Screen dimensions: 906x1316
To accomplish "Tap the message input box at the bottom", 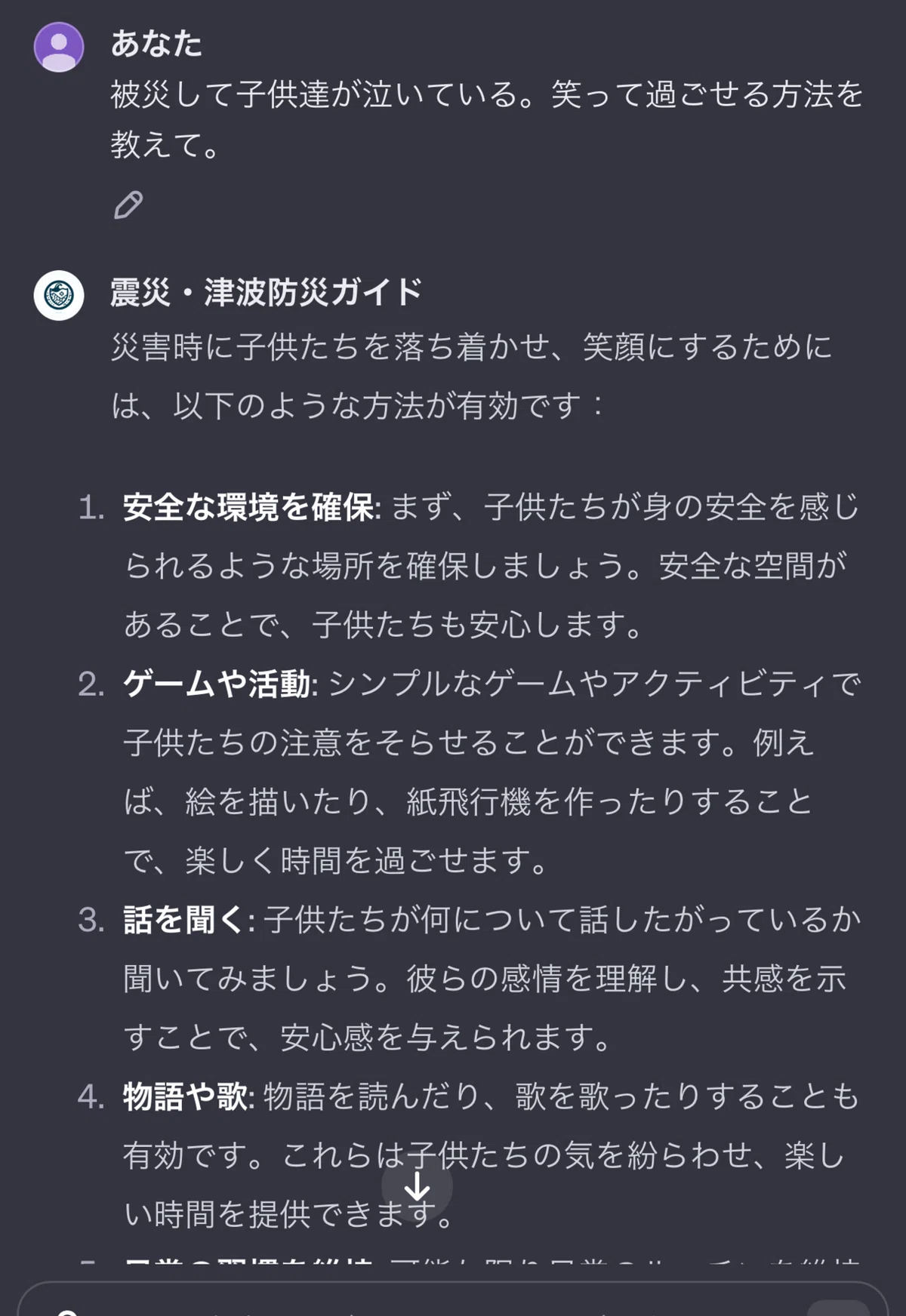I will [453, 1299].
